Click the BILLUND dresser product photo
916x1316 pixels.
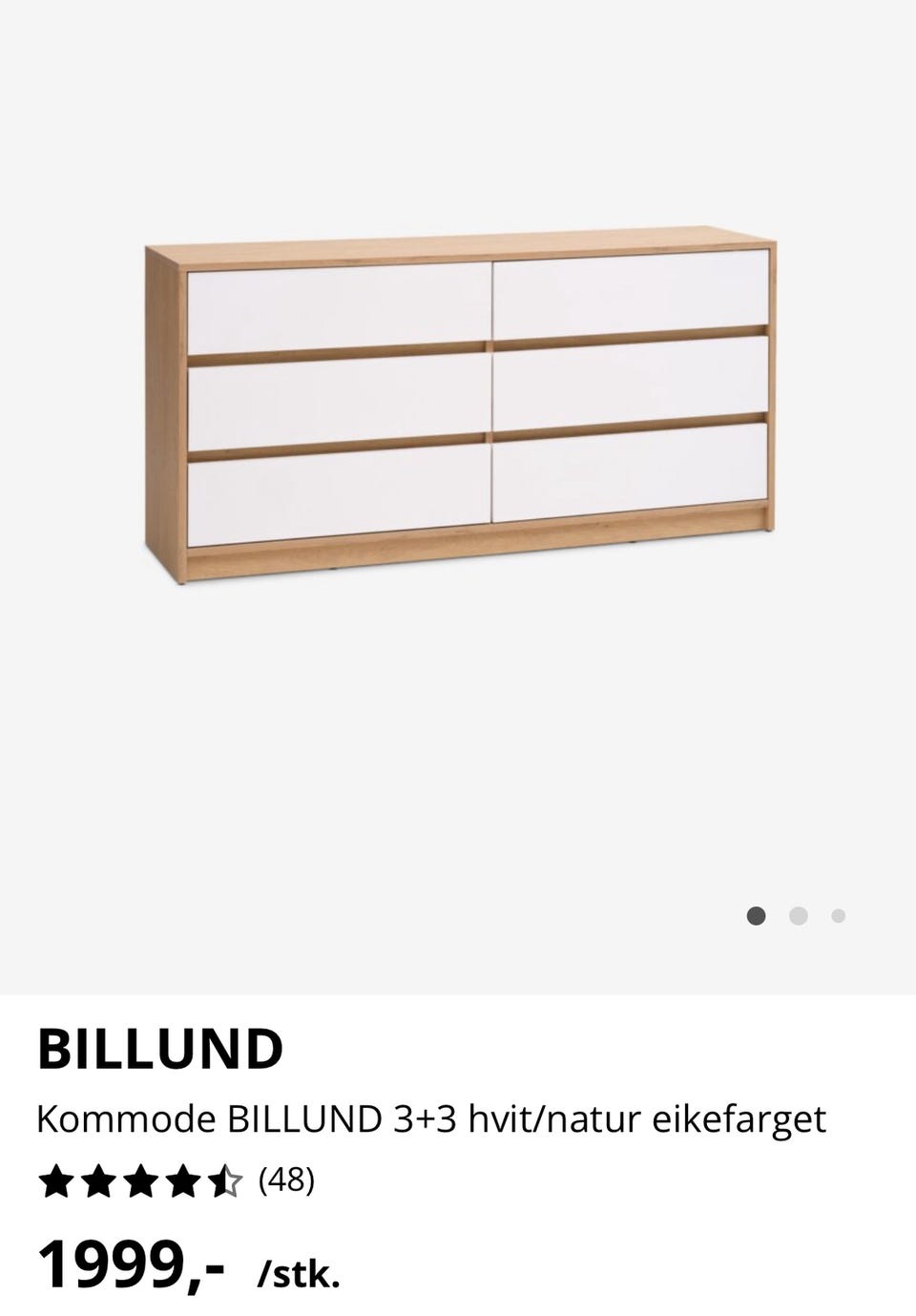(x=458, y=401)
